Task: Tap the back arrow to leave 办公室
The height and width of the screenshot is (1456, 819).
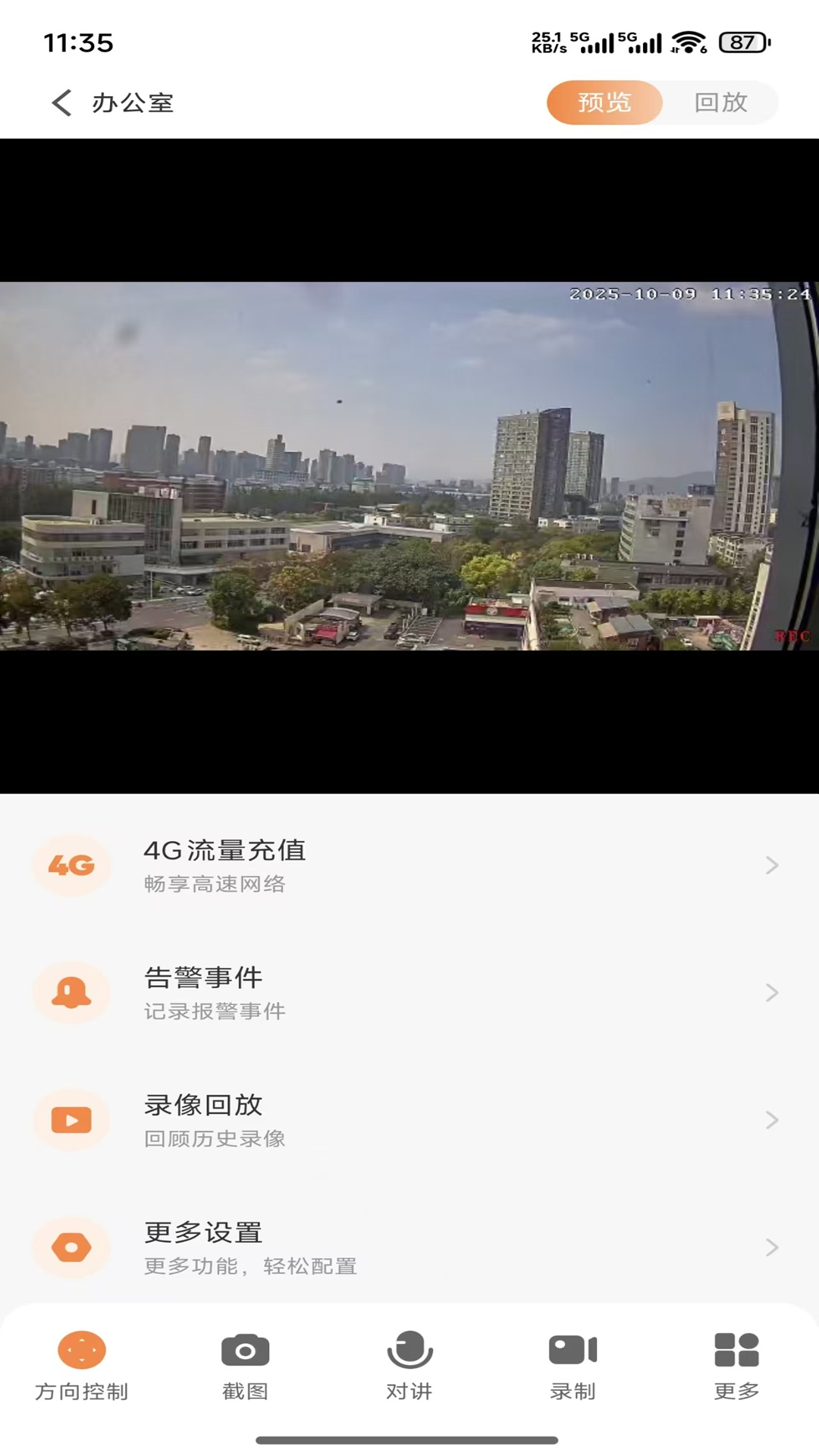Action: [61, 102]
